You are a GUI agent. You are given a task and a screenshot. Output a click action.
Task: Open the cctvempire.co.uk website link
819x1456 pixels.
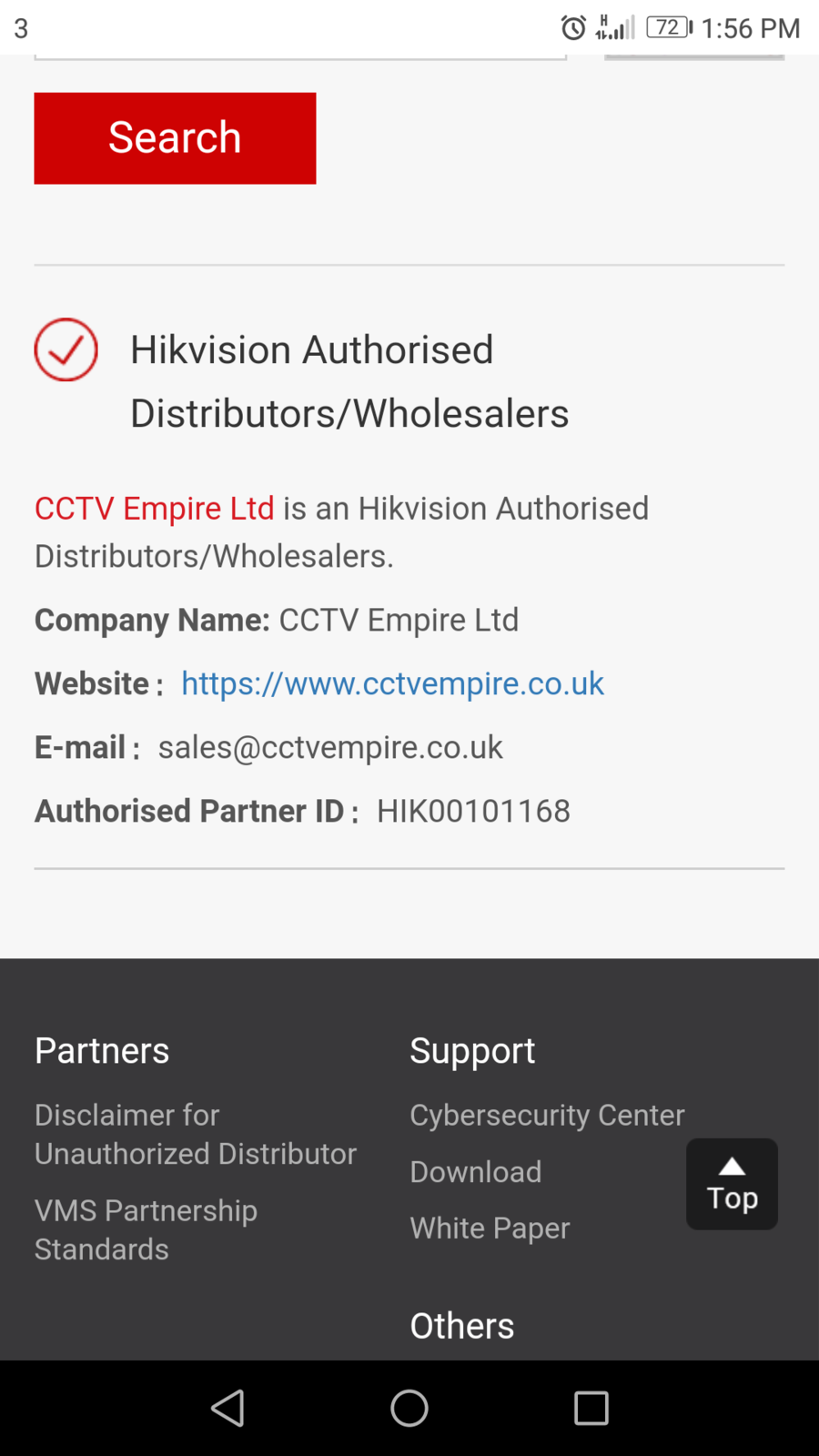(392, 683)
